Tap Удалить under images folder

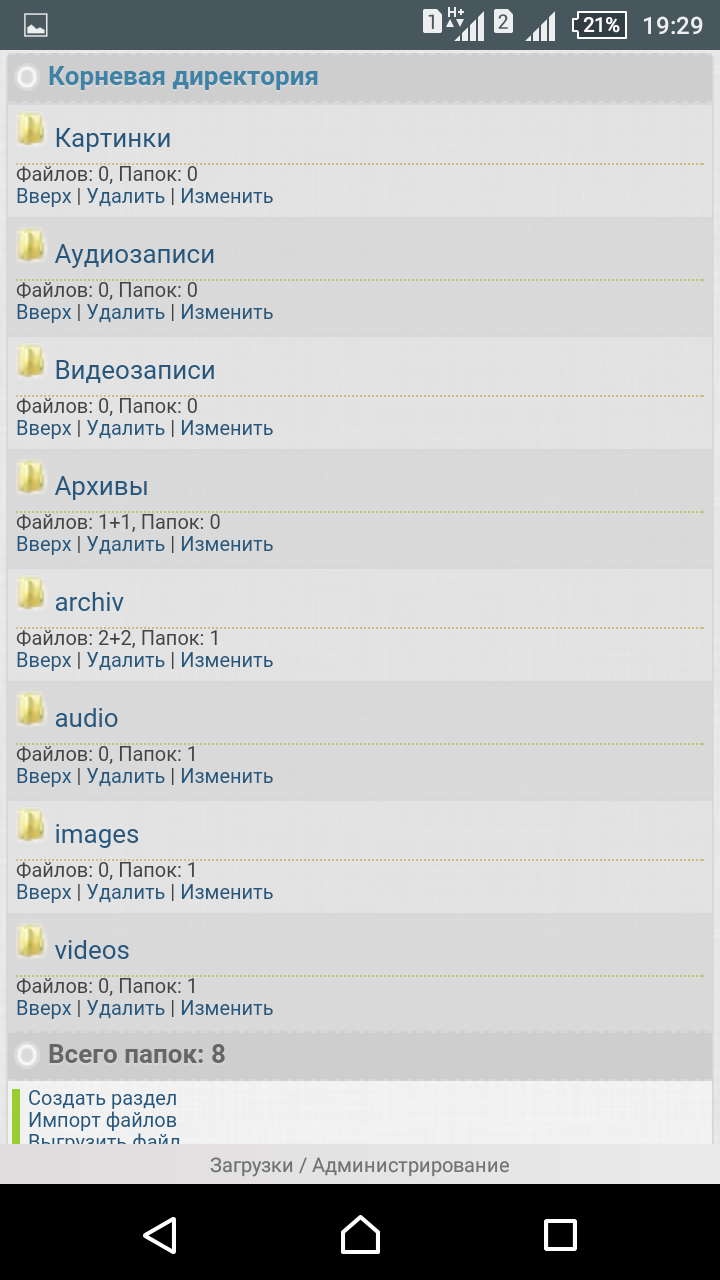click(x=125, y=892)
